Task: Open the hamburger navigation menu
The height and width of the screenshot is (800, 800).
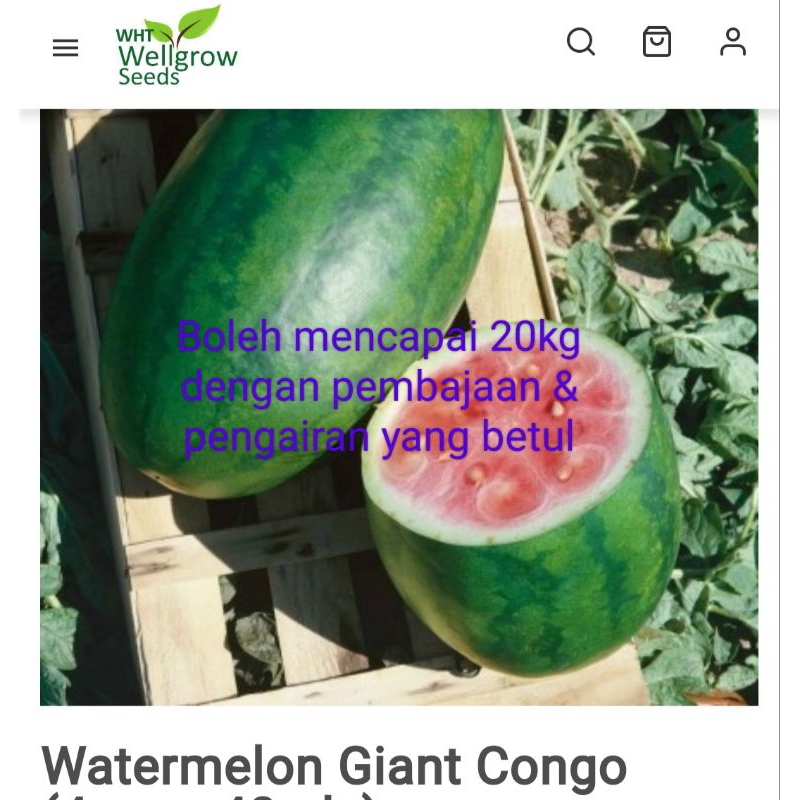Action: coord(65,48)
